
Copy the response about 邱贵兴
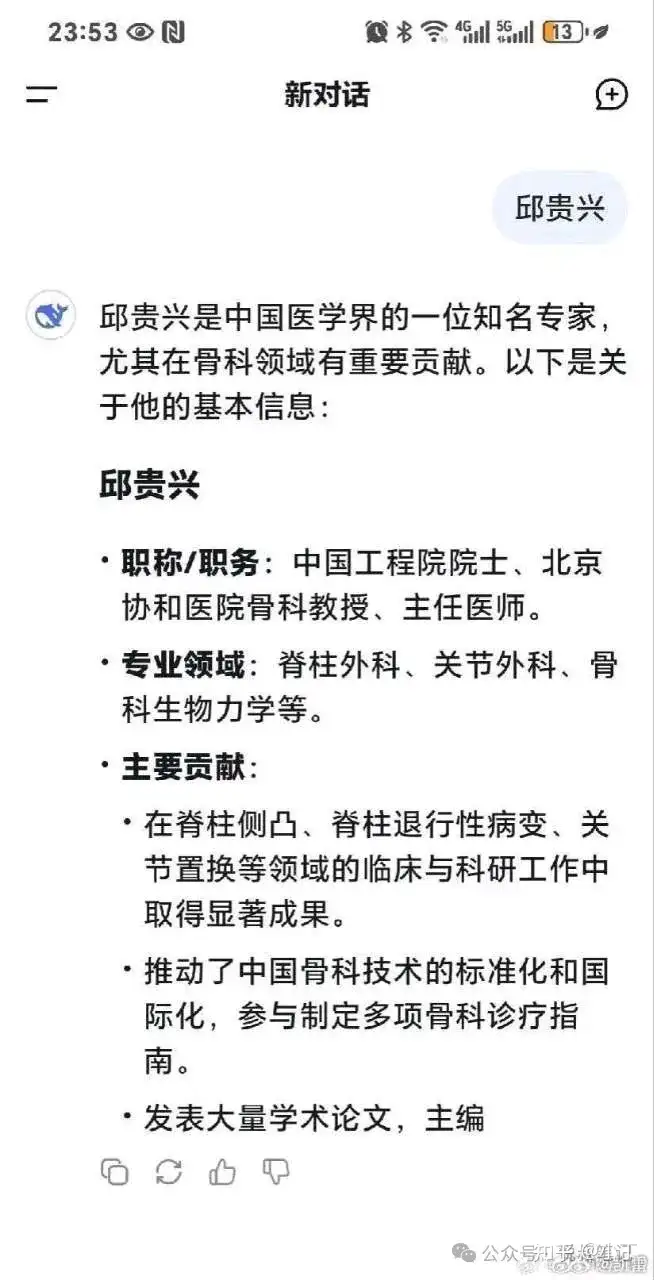[x=115, y=1171]
